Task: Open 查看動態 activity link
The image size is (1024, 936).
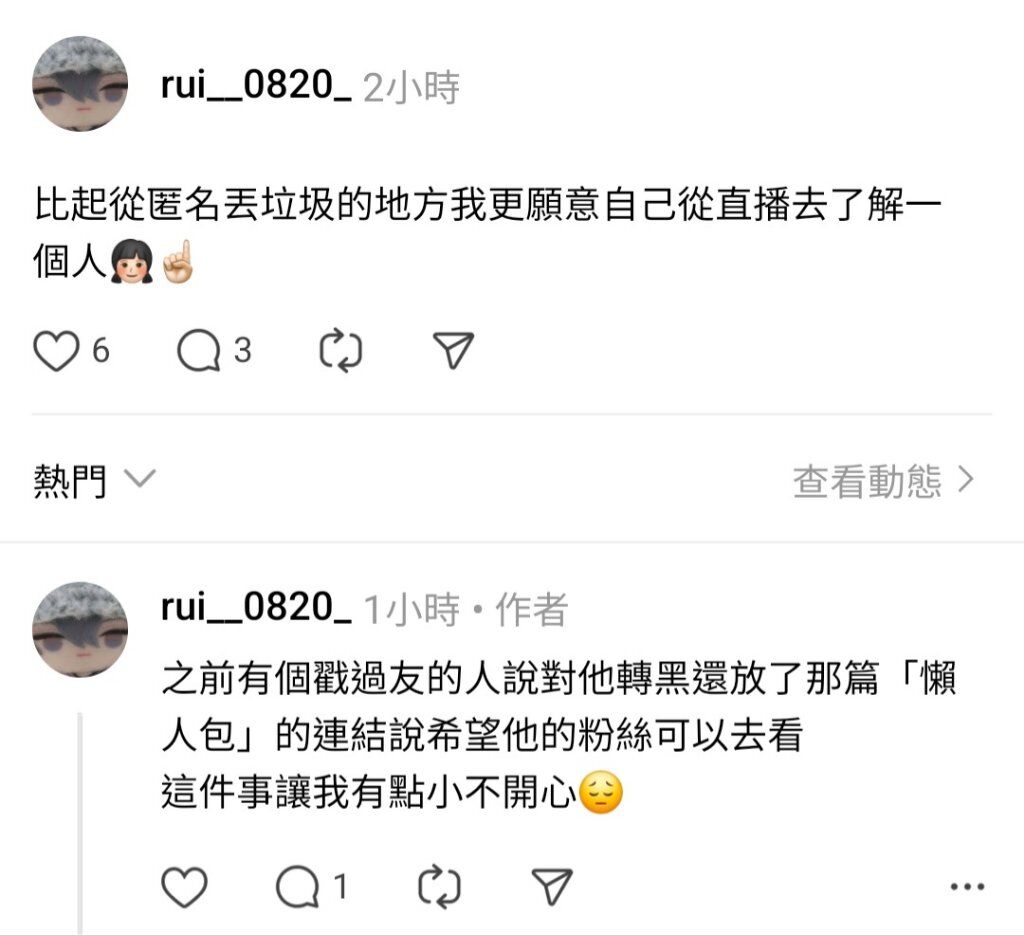Action: 882,482
